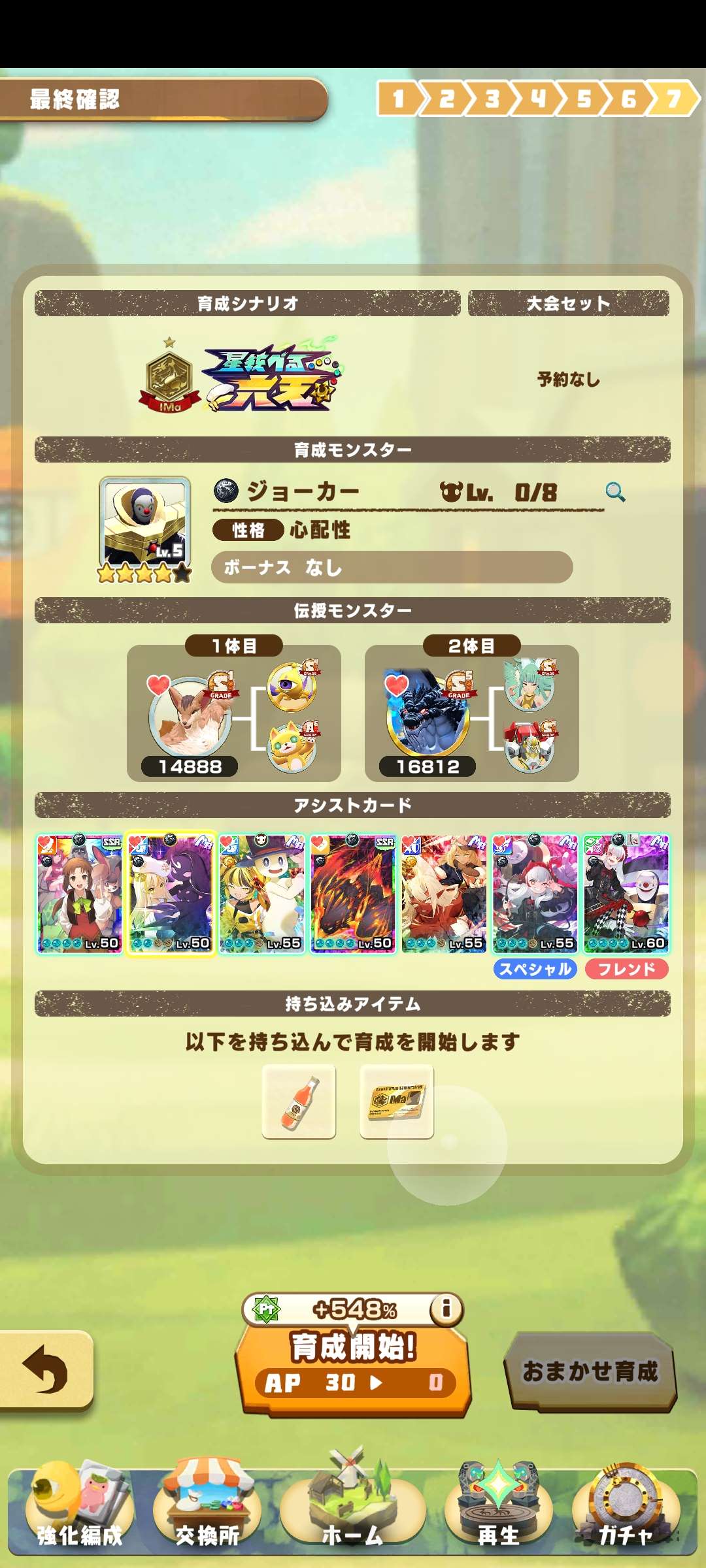Select the フレンド assist card Lv.60
Image resolution: width=706 pixels, height=1568 pixels.
point(626,892)
